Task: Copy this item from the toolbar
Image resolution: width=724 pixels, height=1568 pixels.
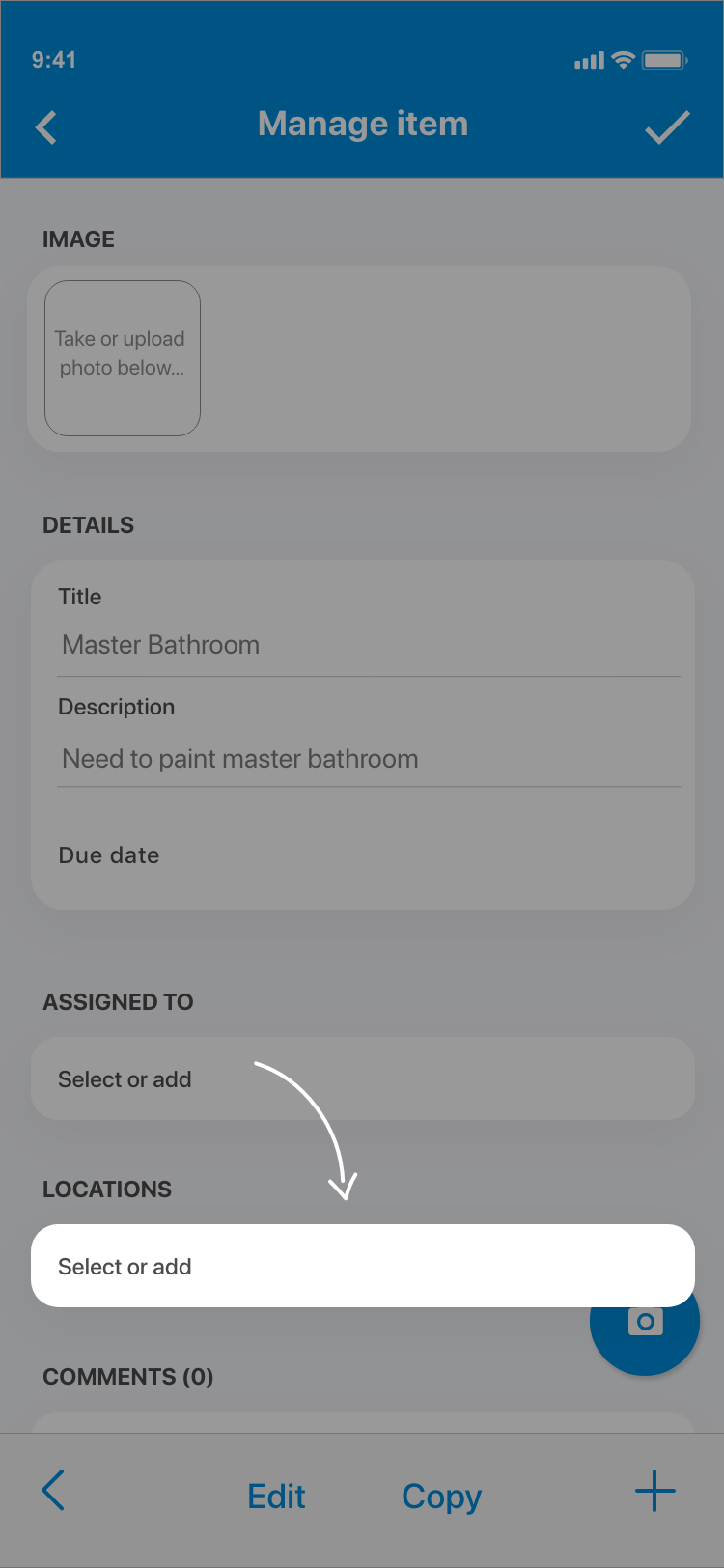Action: pyautogui.click(x=441, y=1497)
